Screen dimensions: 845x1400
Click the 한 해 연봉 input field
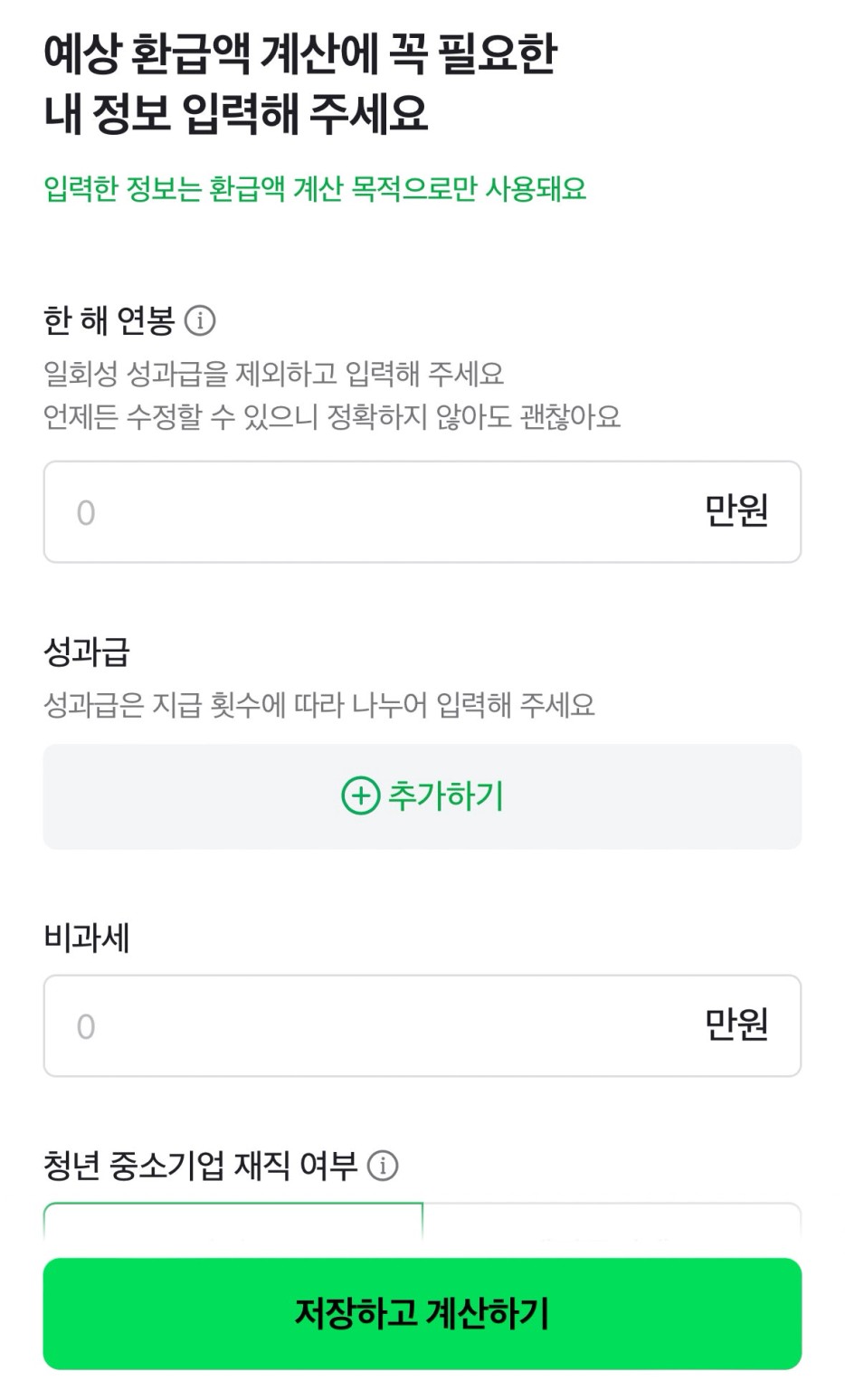click(422, 511)
